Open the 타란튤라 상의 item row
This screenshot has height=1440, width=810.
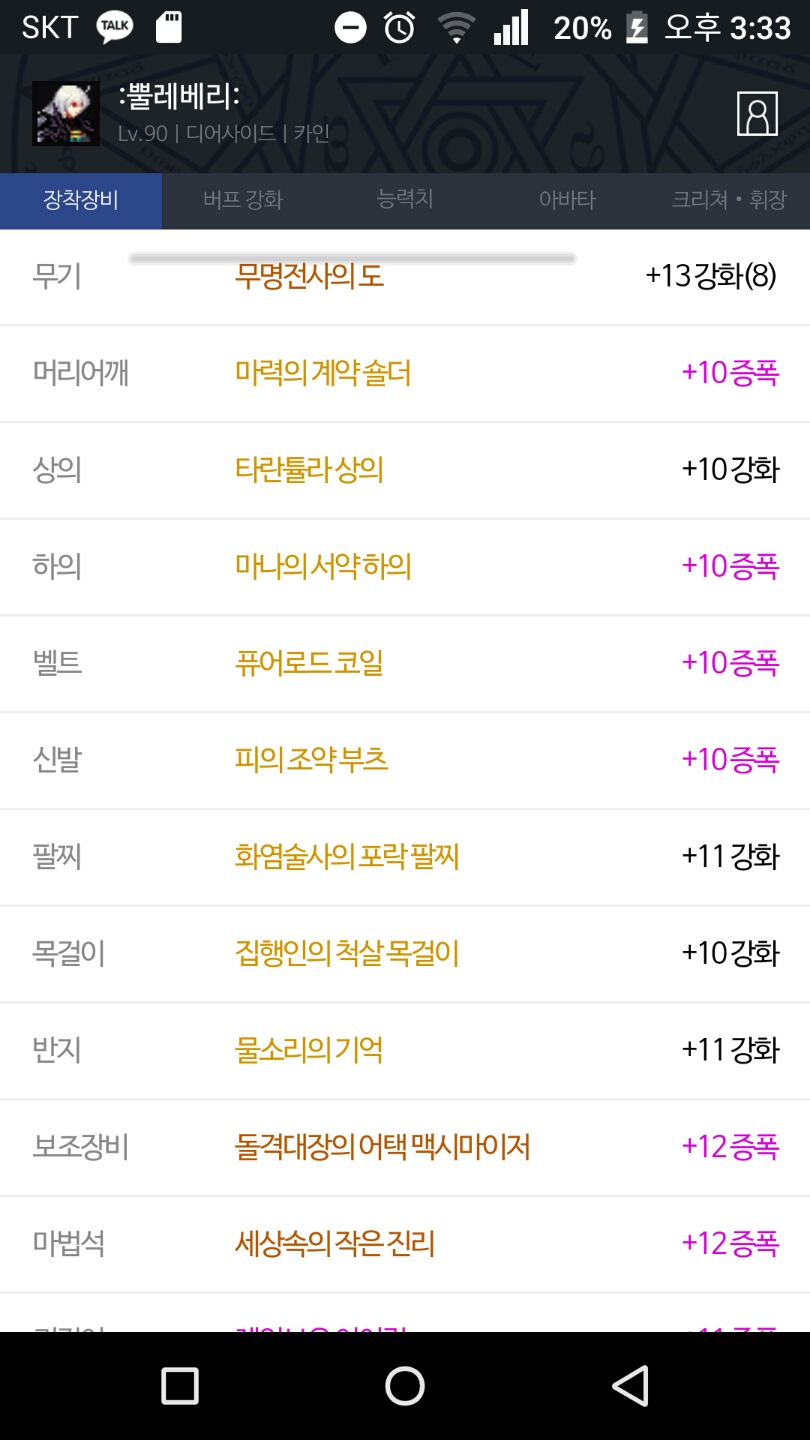point(405,470)
